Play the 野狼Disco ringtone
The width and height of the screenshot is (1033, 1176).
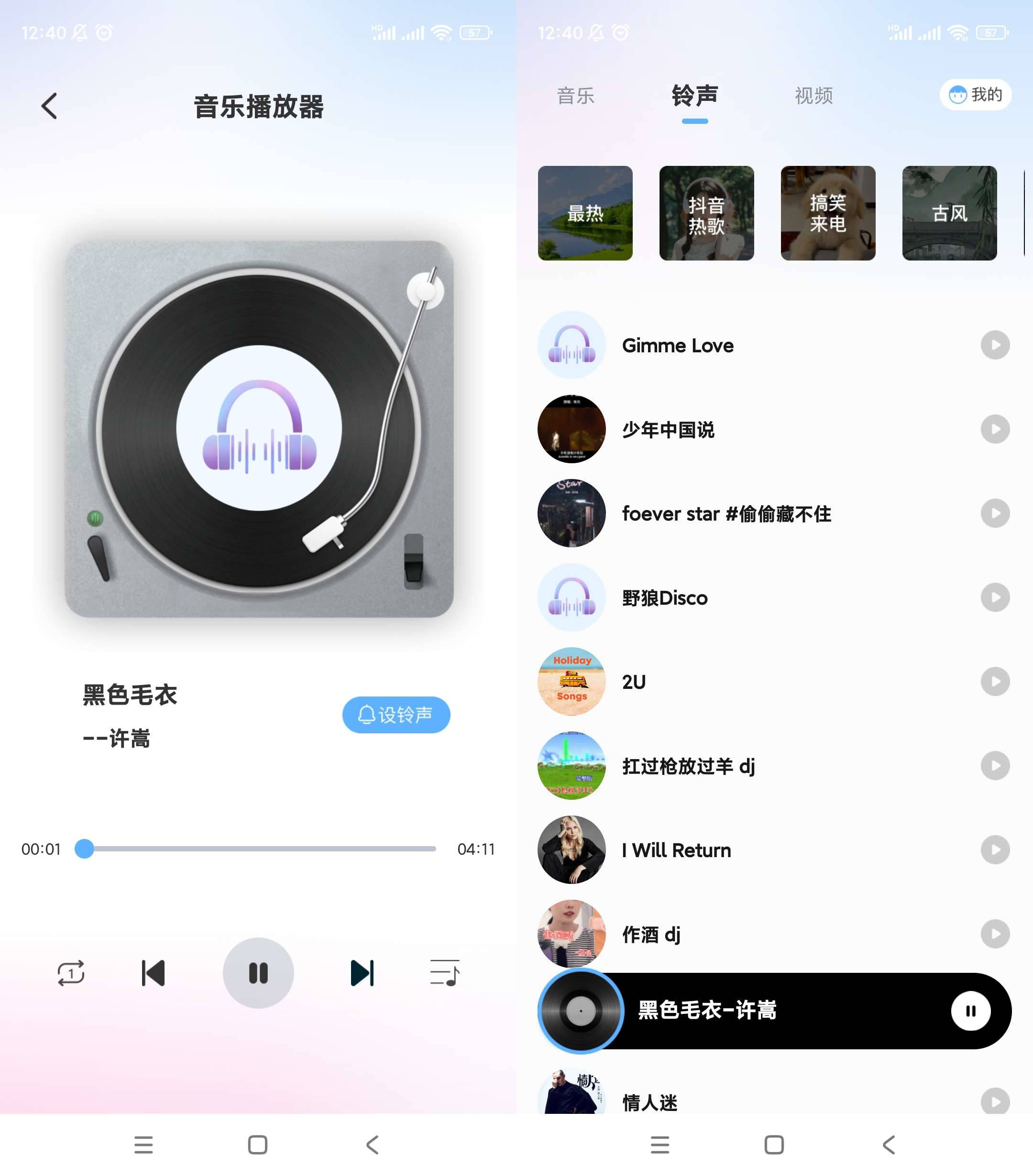pos(995,597)
